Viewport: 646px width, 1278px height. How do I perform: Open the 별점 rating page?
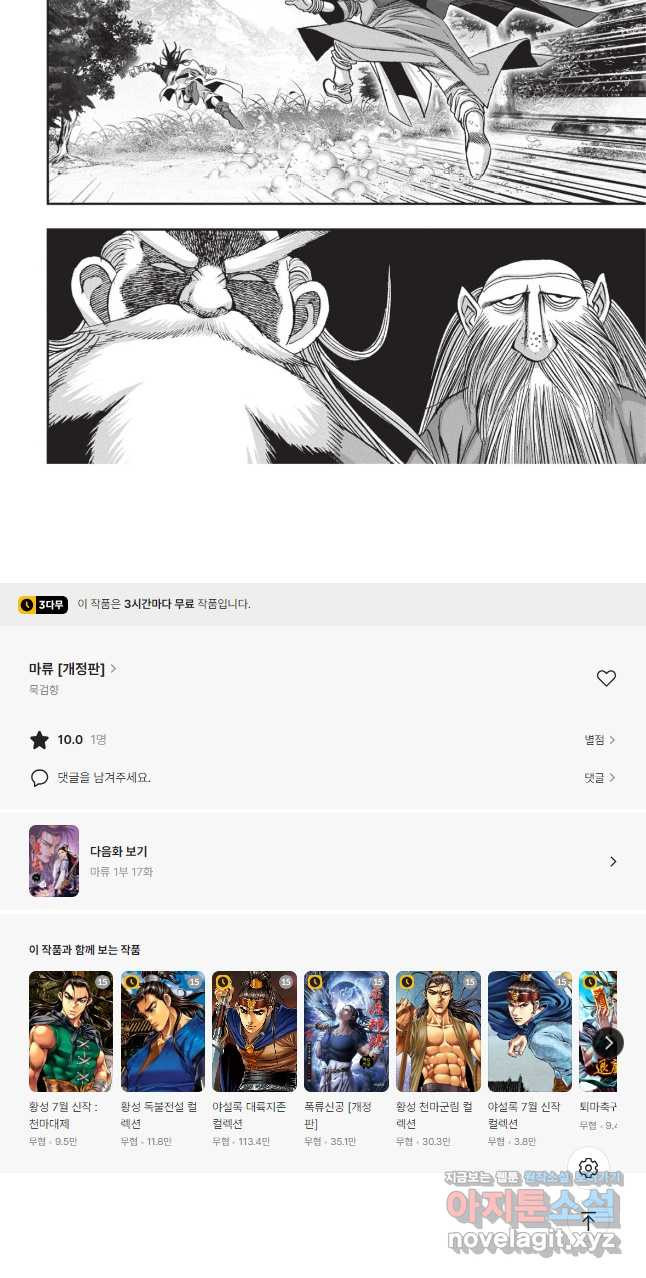point(600,740)
